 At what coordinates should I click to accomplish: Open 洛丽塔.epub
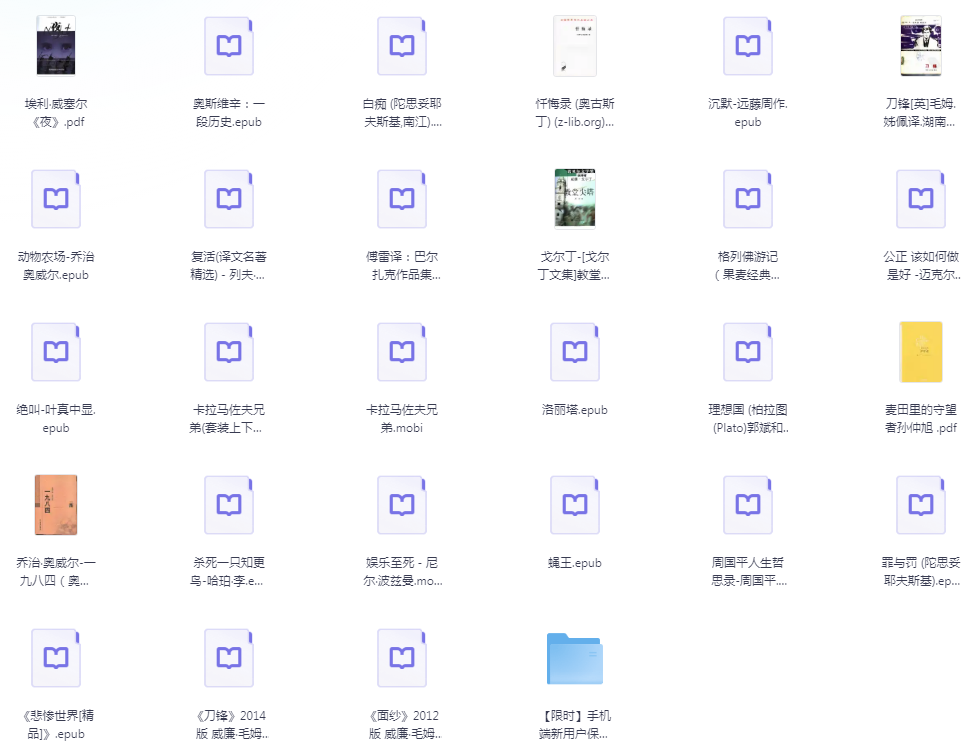click(x=575, y=352)
